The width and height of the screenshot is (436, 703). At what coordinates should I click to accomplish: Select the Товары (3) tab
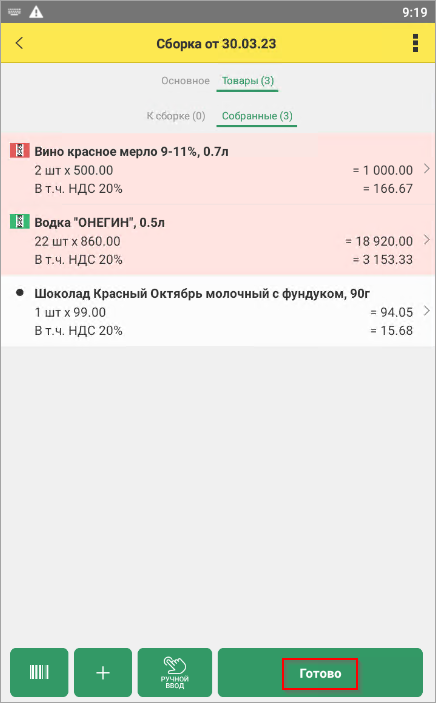tap(248, 81)
